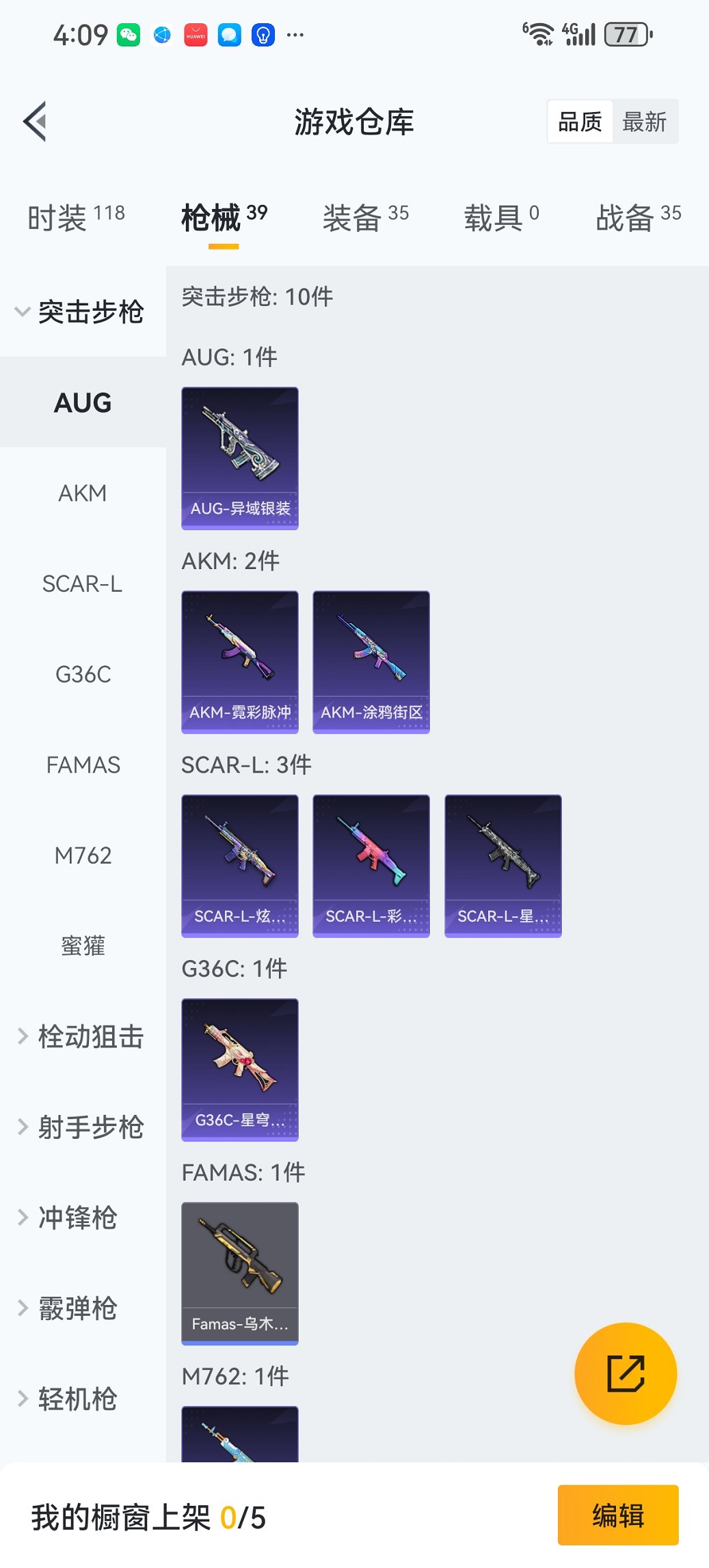Select AKM in the weapon sidebar

[83, 493]
